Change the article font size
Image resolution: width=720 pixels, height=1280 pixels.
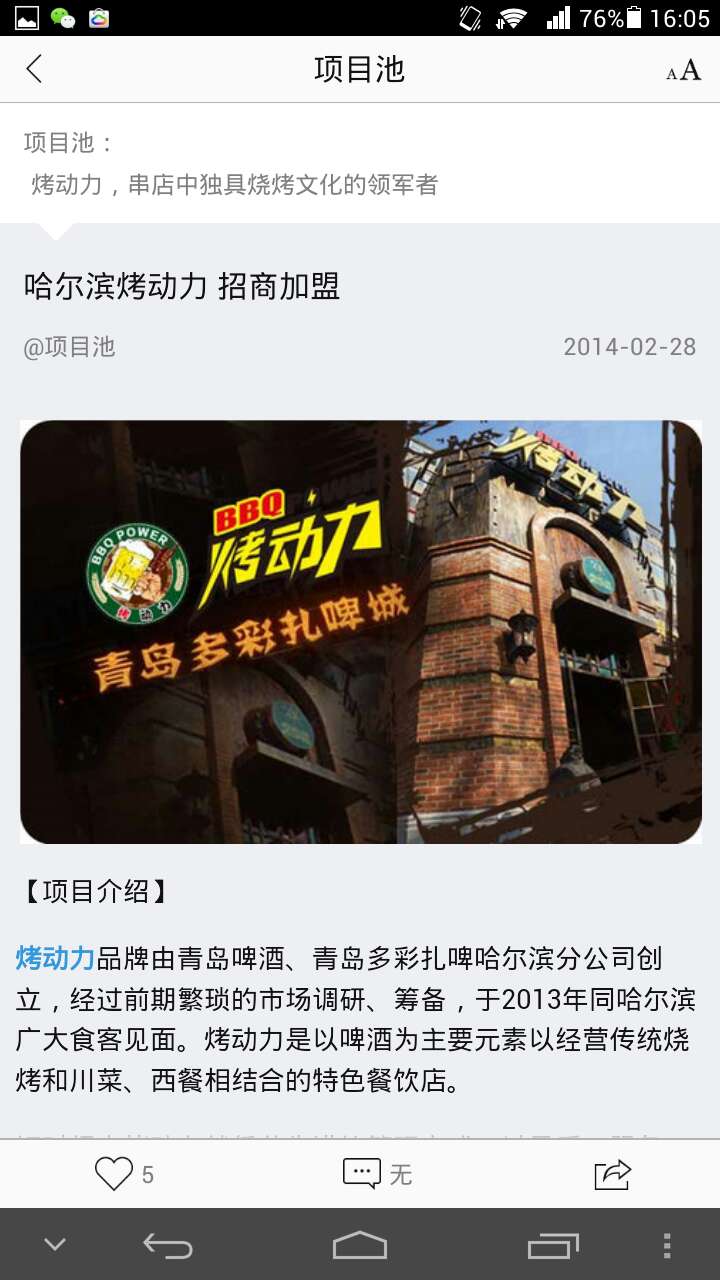pyautogui.click(x=684, y=70)
